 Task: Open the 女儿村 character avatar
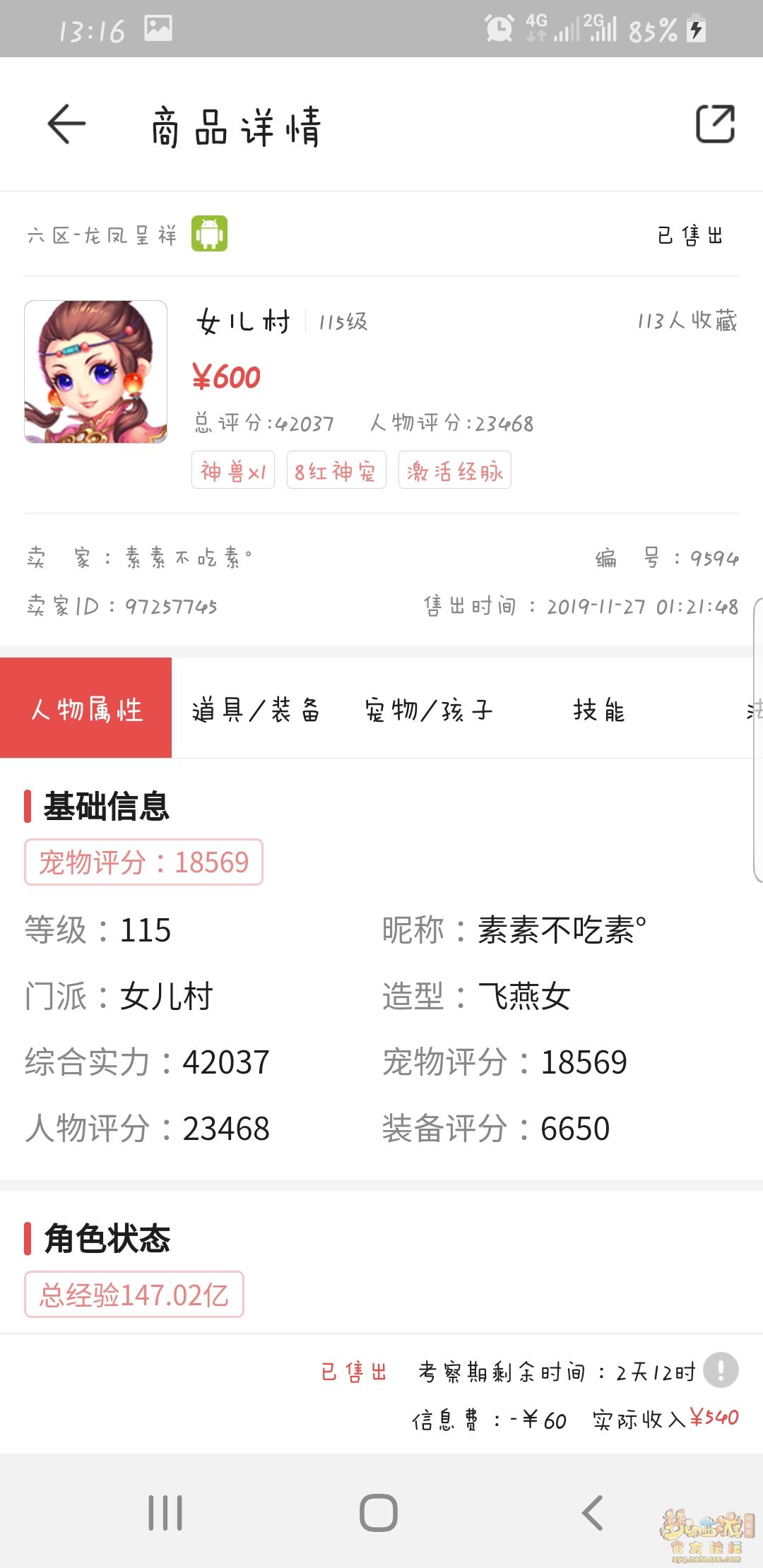coord(96,372)
